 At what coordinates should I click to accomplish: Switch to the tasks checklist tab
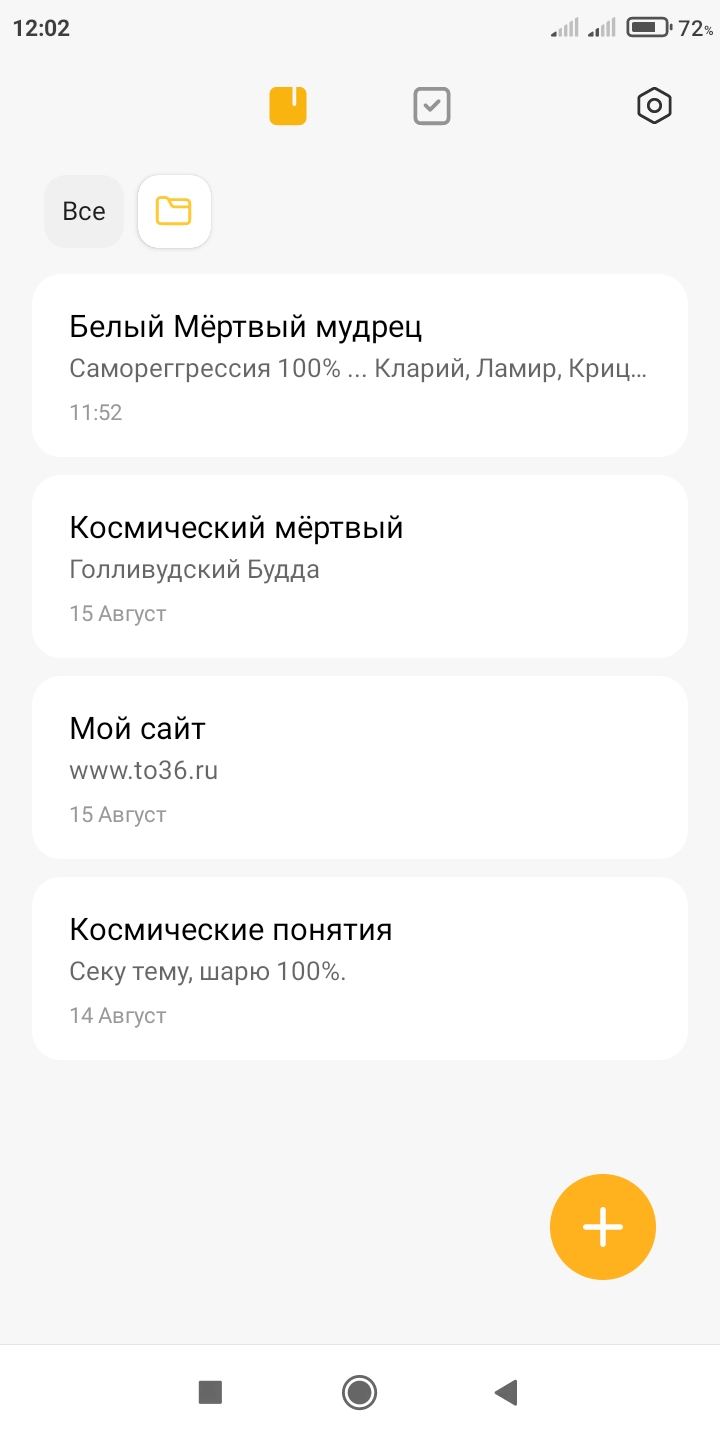point(432,106)
